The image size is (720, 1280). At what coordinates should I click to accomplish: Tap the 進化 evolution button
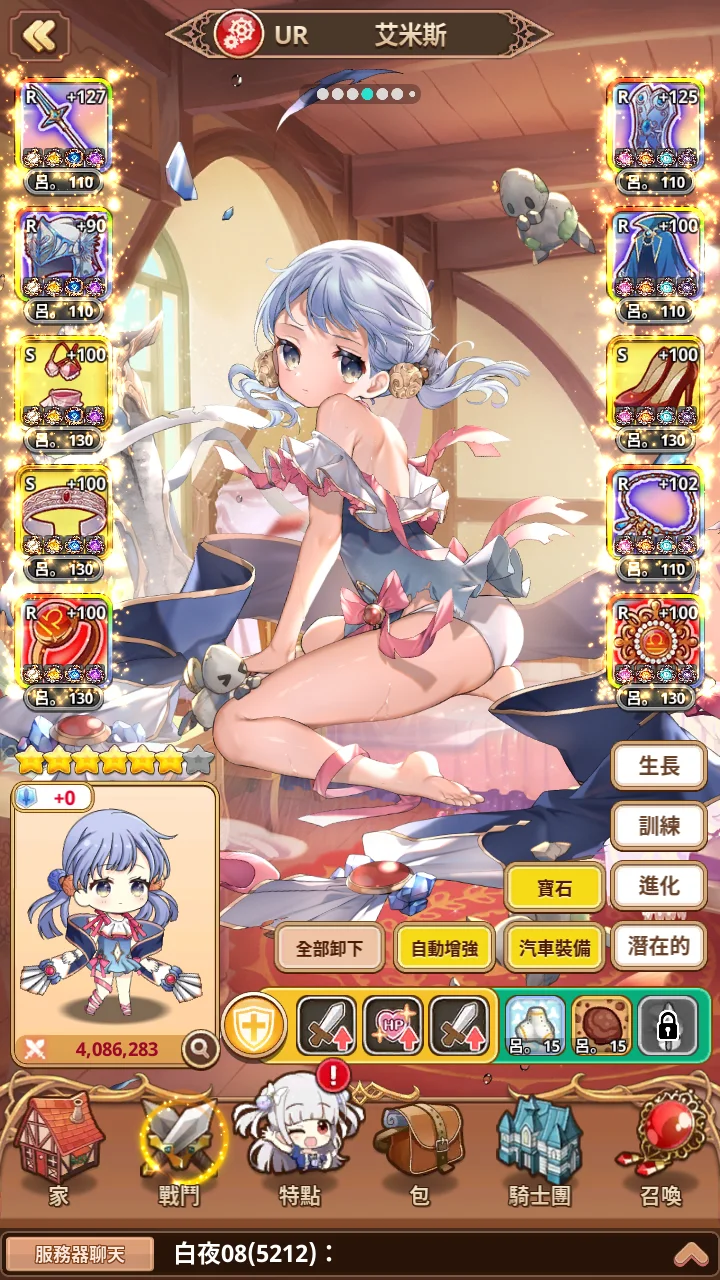pyautogui.click(x=658, y=886)
